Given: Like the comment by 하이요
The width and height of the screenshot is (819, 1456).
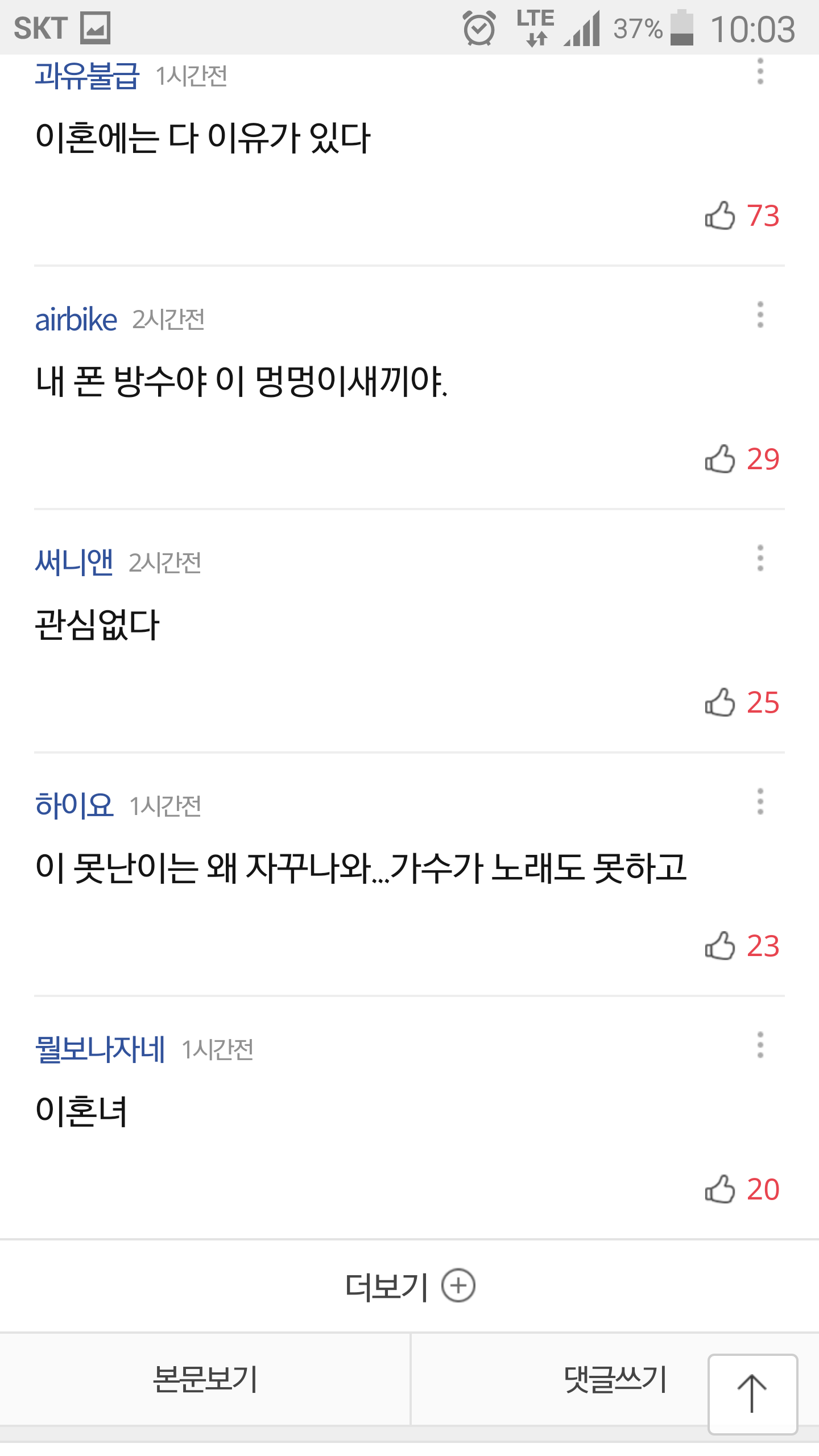Looking at the screenshot, I should (x=720, y=946).
